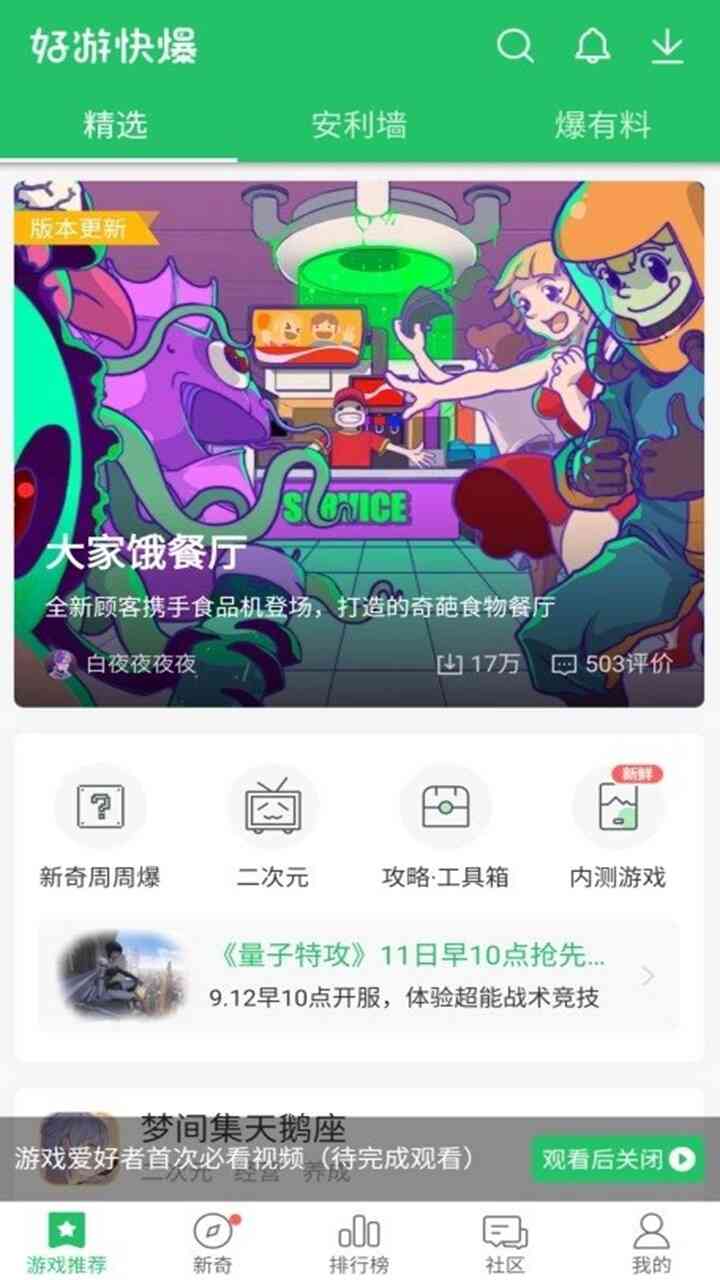Open the 我的 profile tab
The width and height of the screenshot is (720, 1280).
pos(651,1241)
